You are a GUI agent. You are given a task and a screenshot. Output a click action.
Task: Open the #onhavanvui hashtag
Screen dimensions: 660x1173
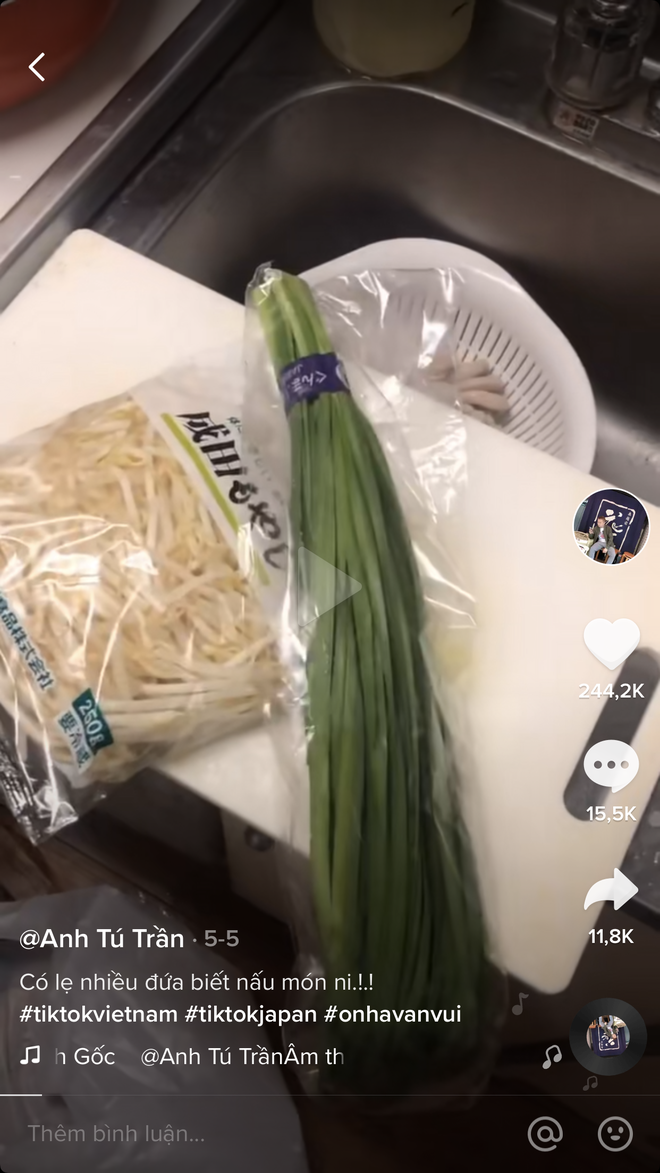tap(392, 1014)
